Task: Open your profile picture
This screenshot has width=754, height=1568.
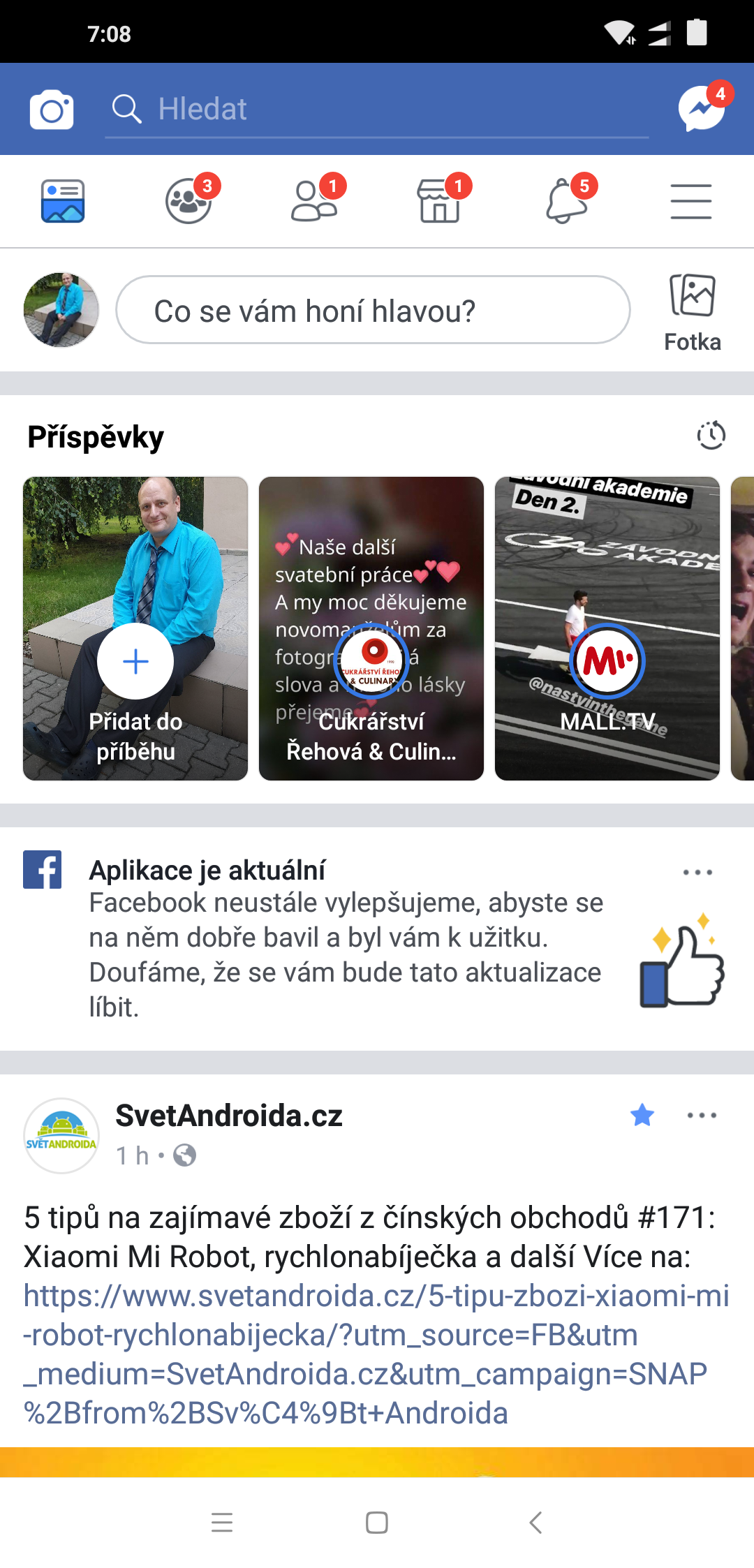Action: pyautogui.click(x=61, y=310)
